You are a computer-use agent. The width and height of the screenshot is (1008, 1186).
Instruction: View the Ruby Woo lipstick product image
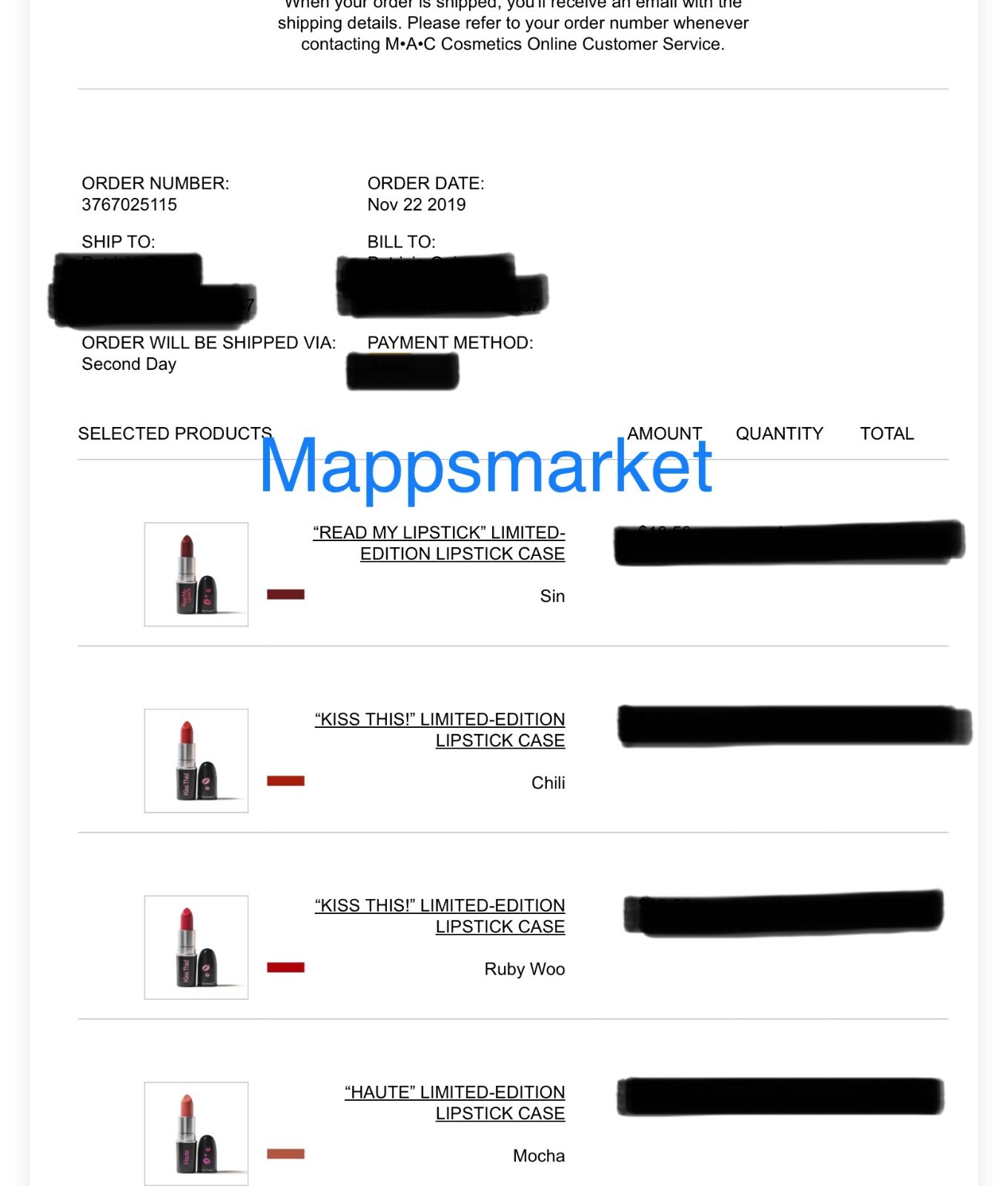pyautogui.click(x=196, y=947)
